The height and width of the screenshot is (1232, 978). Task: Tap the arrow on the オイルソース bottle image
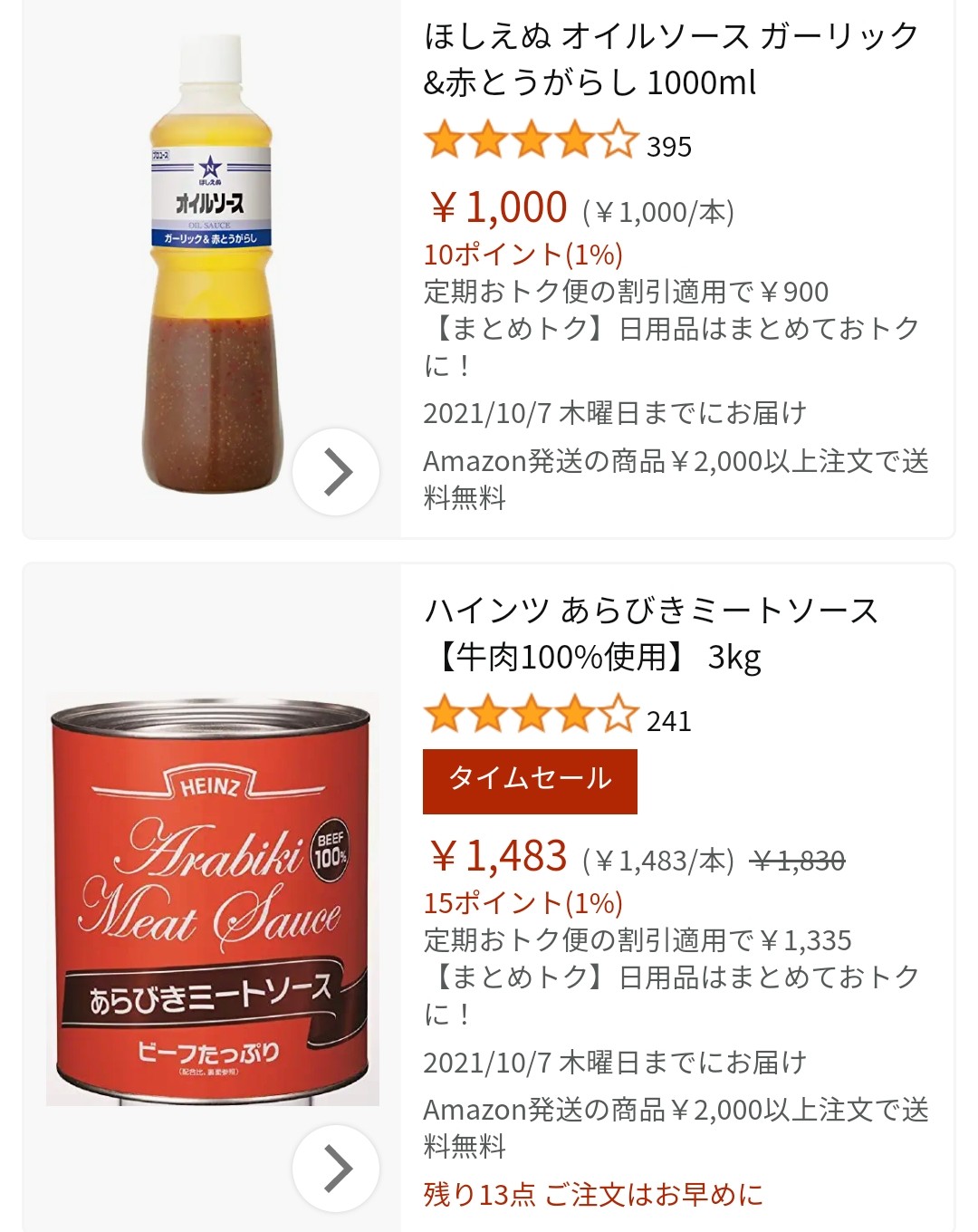pyautogui.click(x=336, y=472)
